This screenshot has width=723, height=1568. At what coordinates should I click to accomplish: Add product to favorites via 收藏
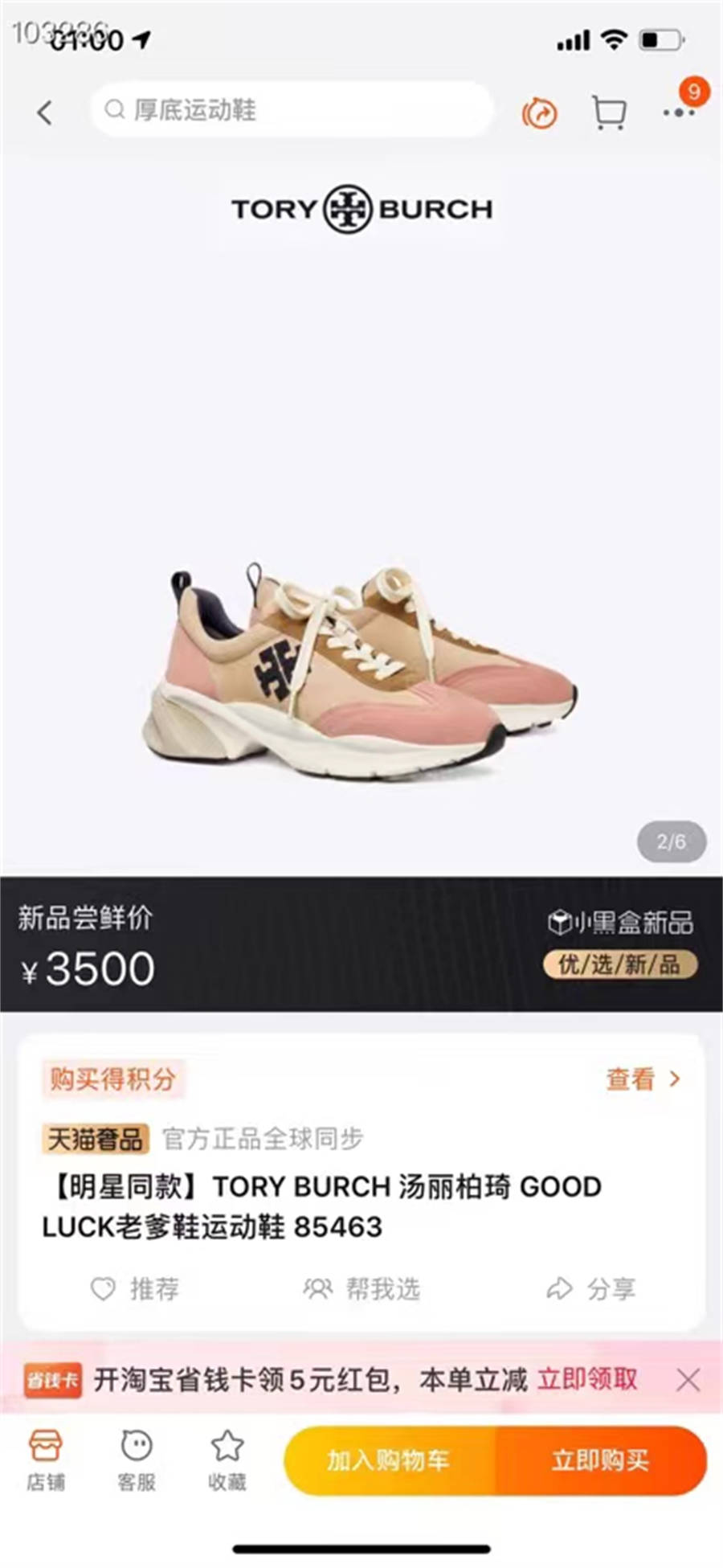(x=227, y=1460)
